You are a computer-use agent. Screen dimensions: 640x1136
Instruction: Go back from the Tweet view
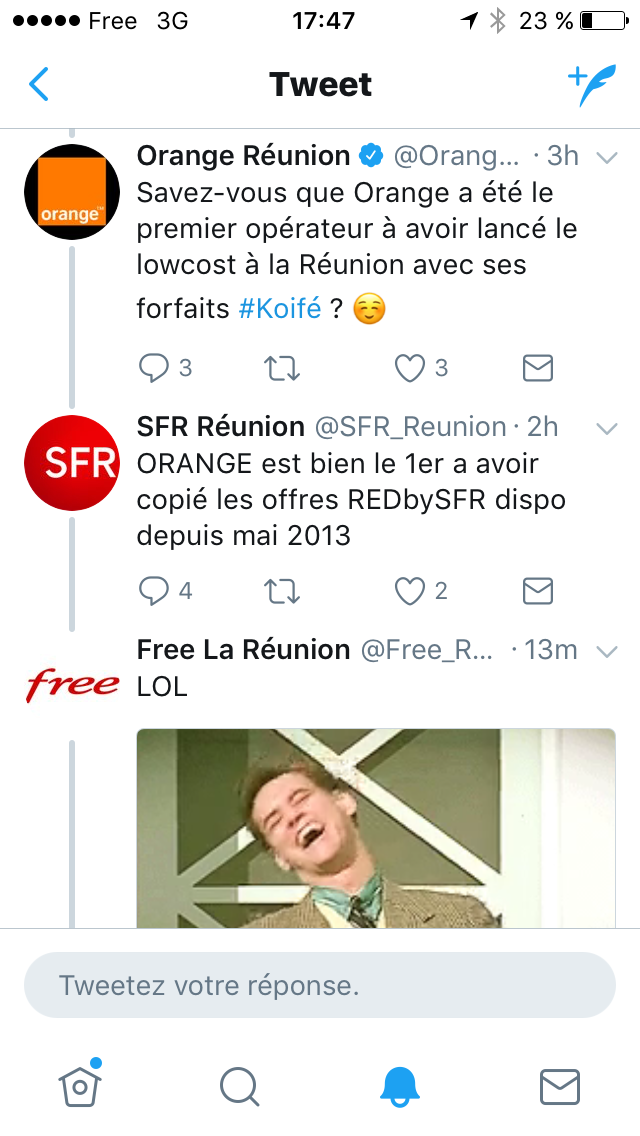point(39,85)
